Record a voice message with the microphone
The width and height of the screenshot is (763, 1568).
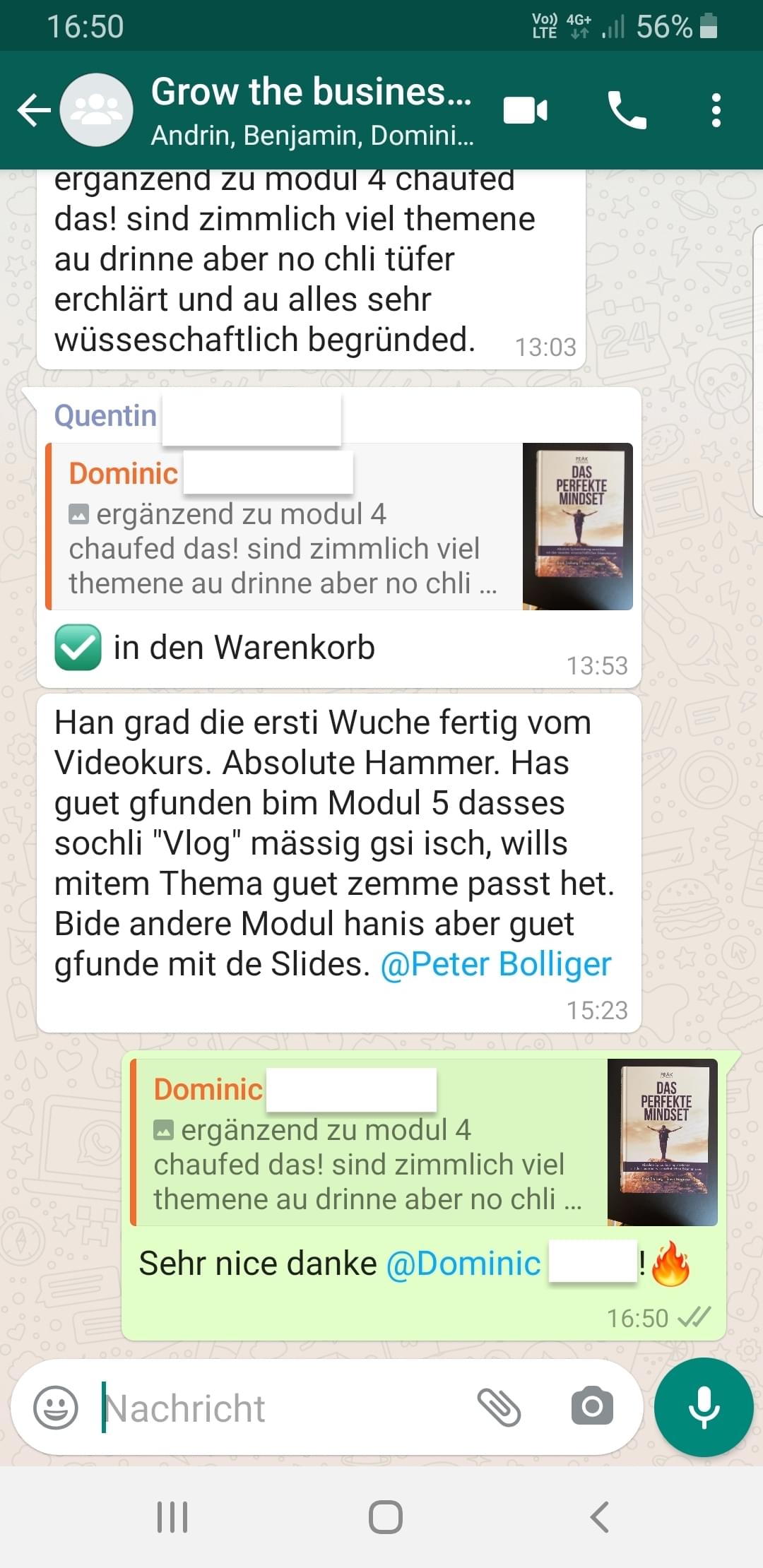pos(704,1407)
